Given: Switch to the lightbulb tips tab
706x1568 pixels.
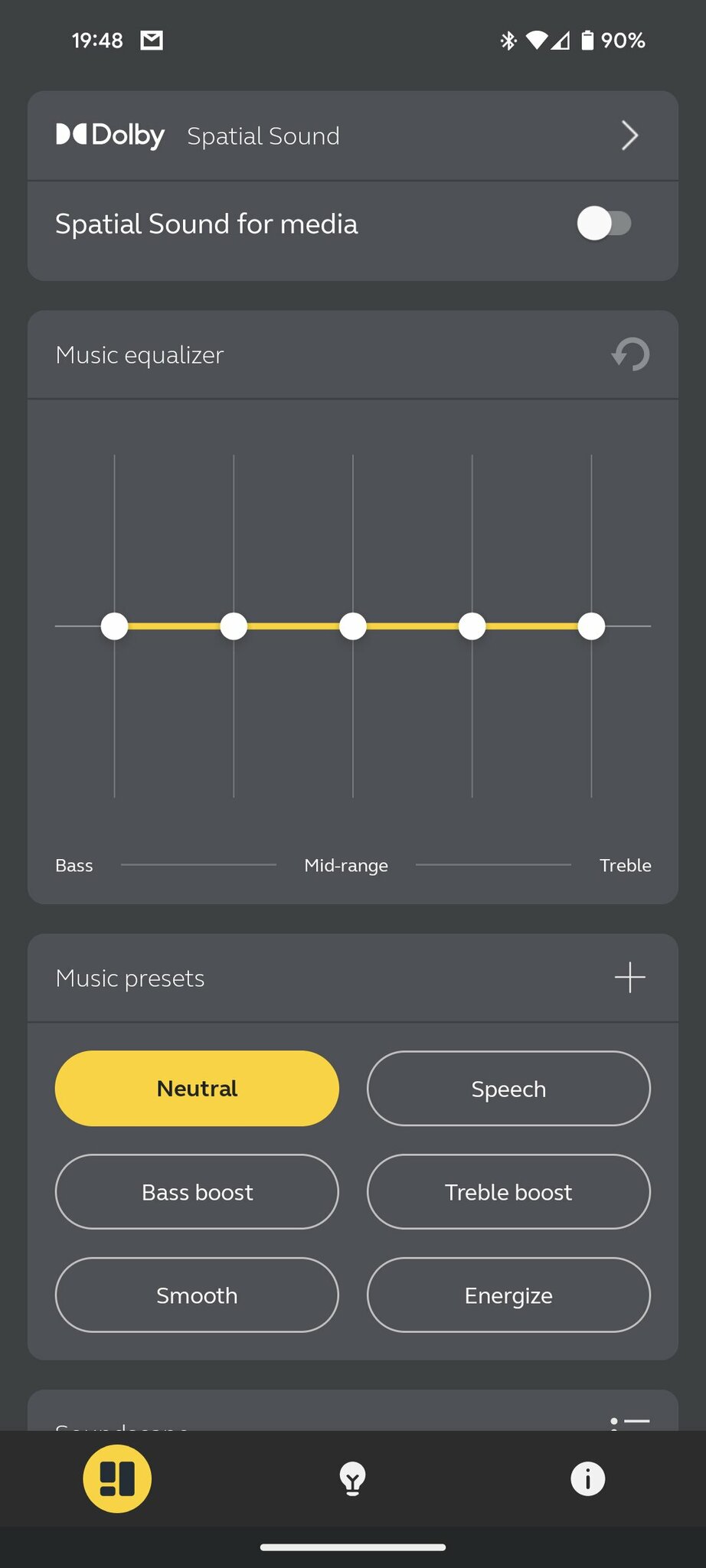Looking at the screenshot, I should point(352,1478).
